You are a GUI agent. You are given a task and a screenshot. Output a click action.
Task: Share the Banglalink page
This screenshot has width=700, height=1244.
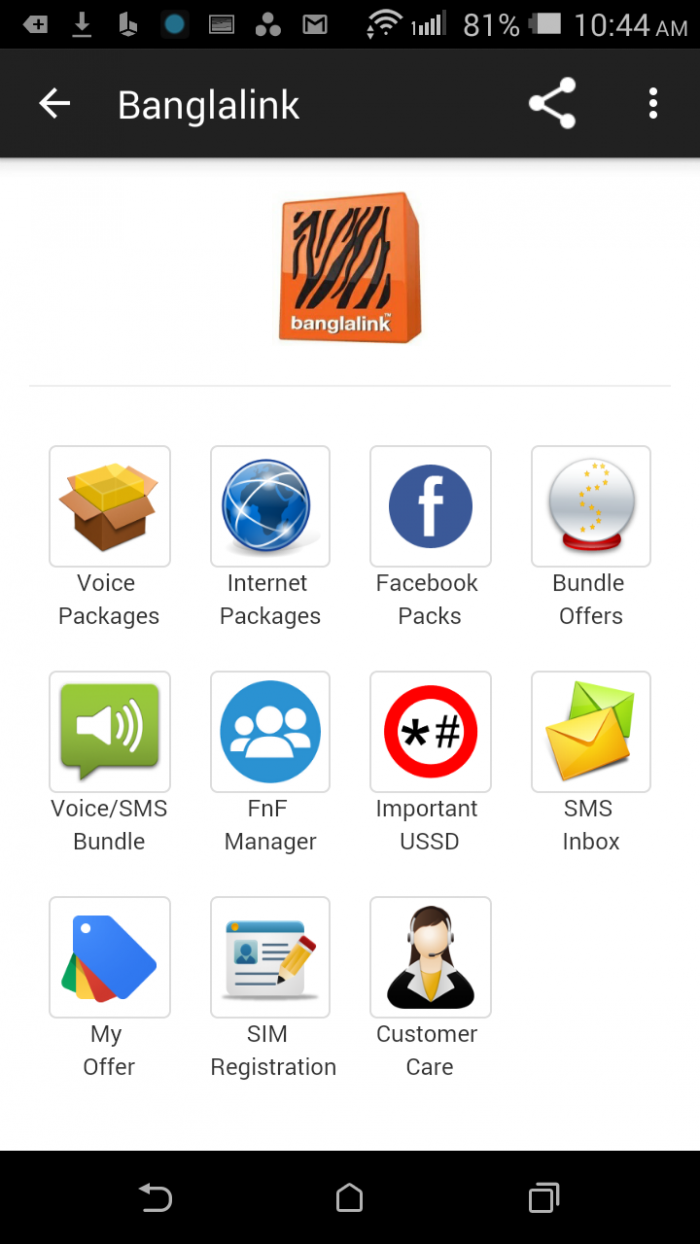tap(552, 103)
